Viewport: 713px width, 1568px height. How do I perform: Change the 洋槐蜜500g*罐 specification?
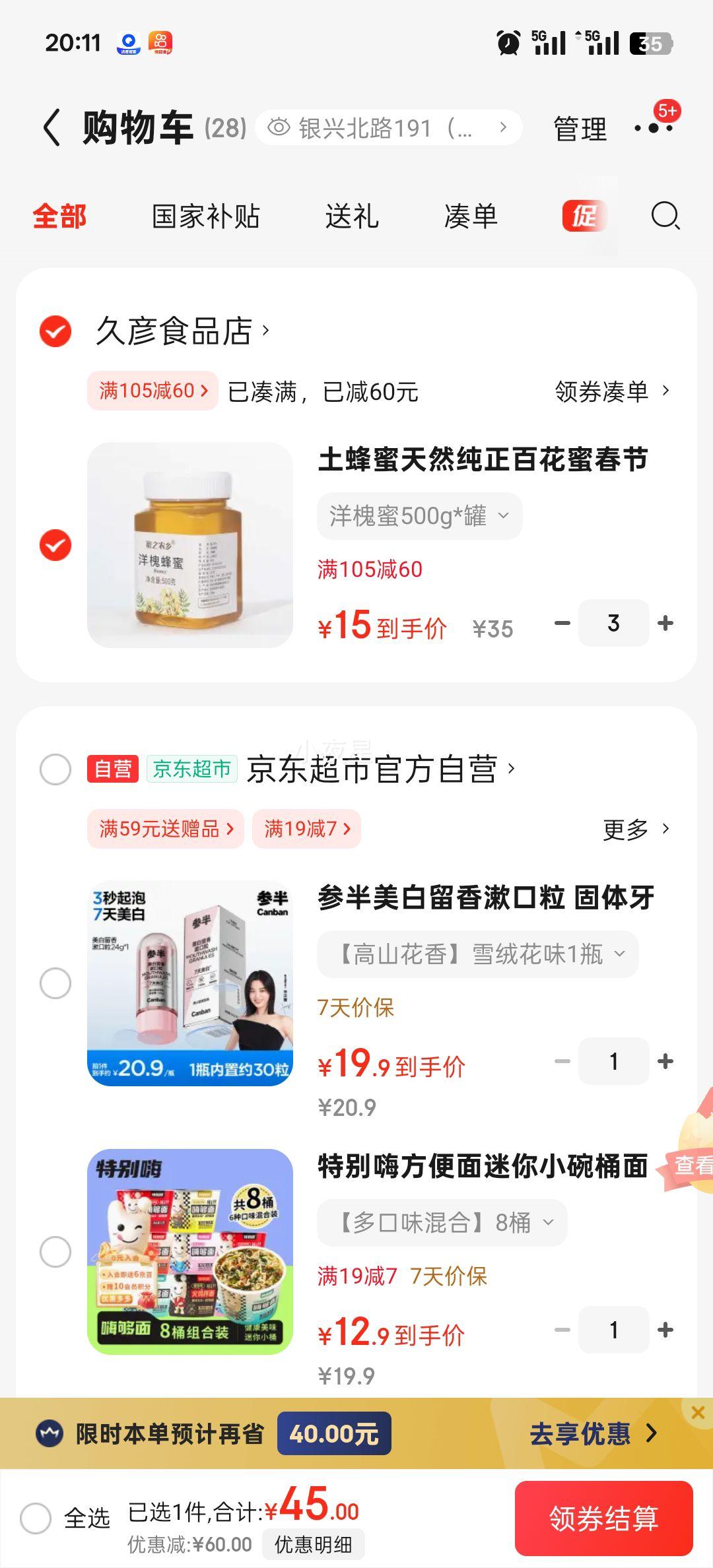click(x=419, y=516)
